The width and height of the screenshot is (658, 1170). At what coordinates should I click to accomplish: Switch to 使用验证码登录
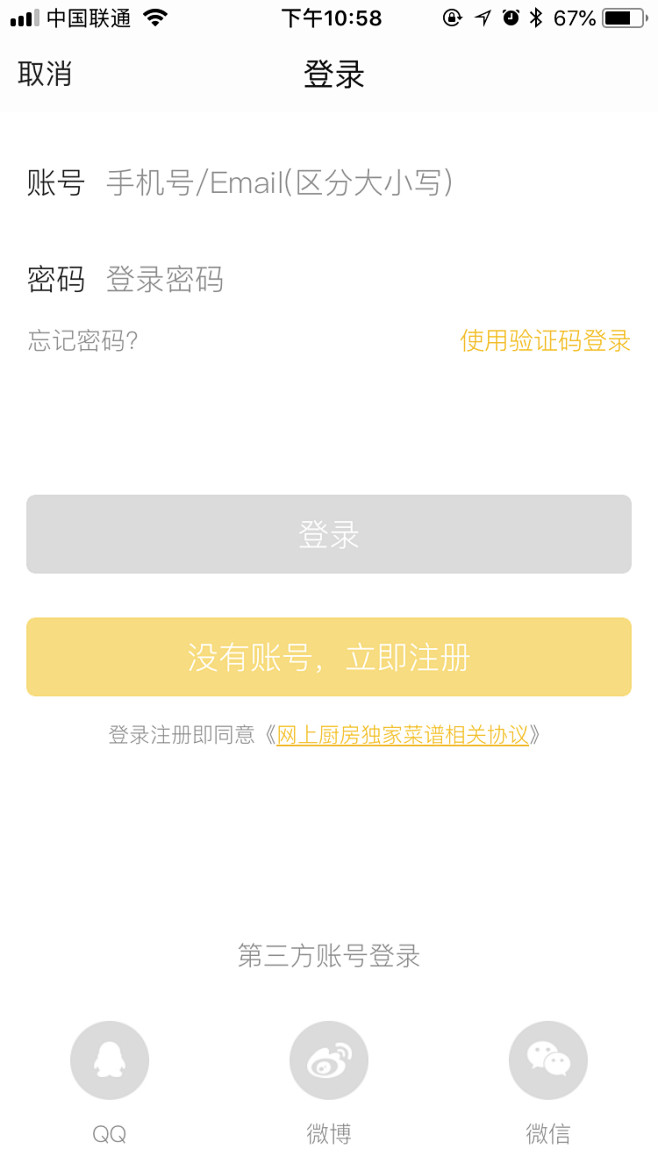tap(545, 341)
